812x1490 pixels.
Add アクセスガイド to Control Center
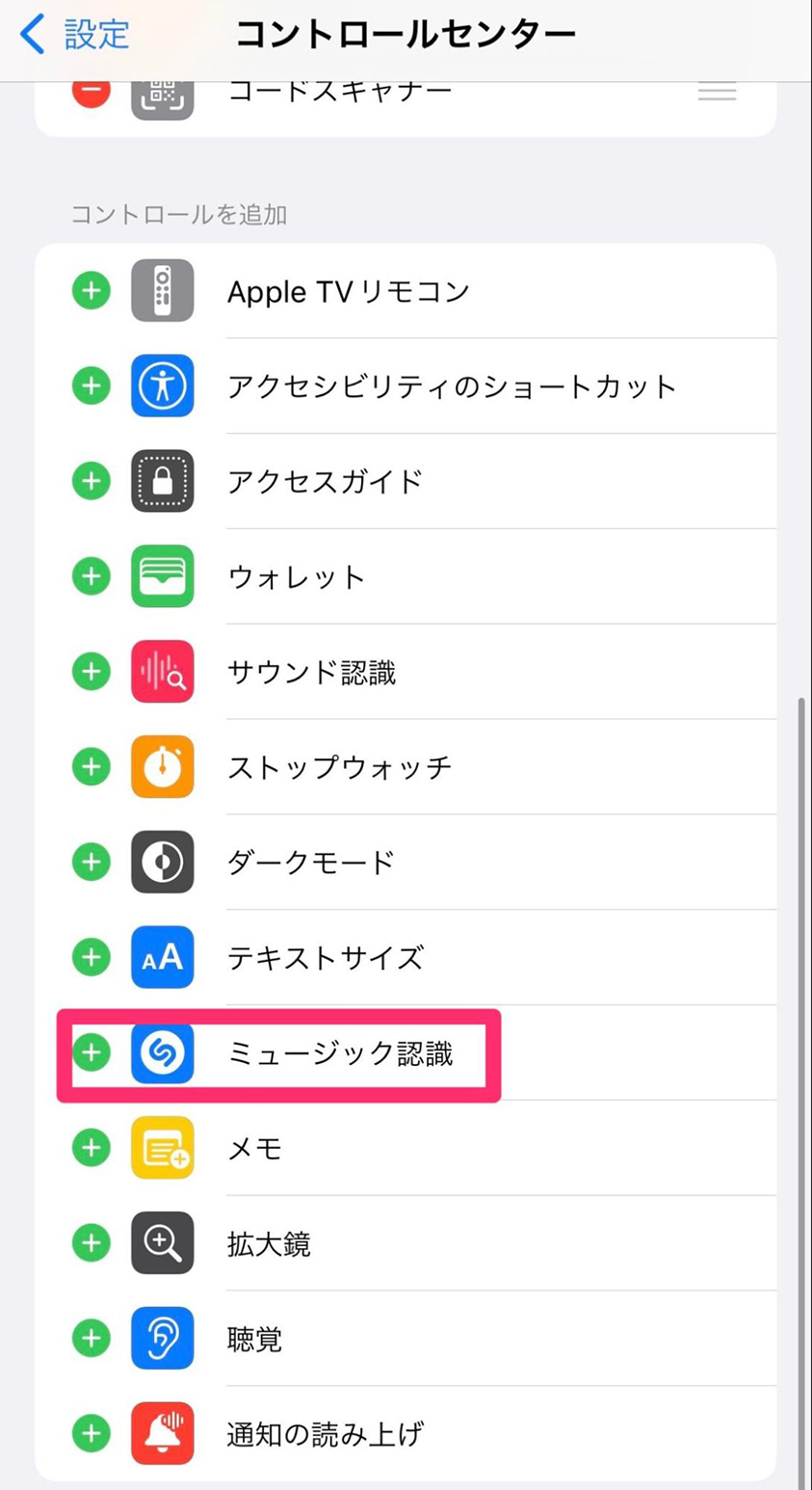pos(92,481)
